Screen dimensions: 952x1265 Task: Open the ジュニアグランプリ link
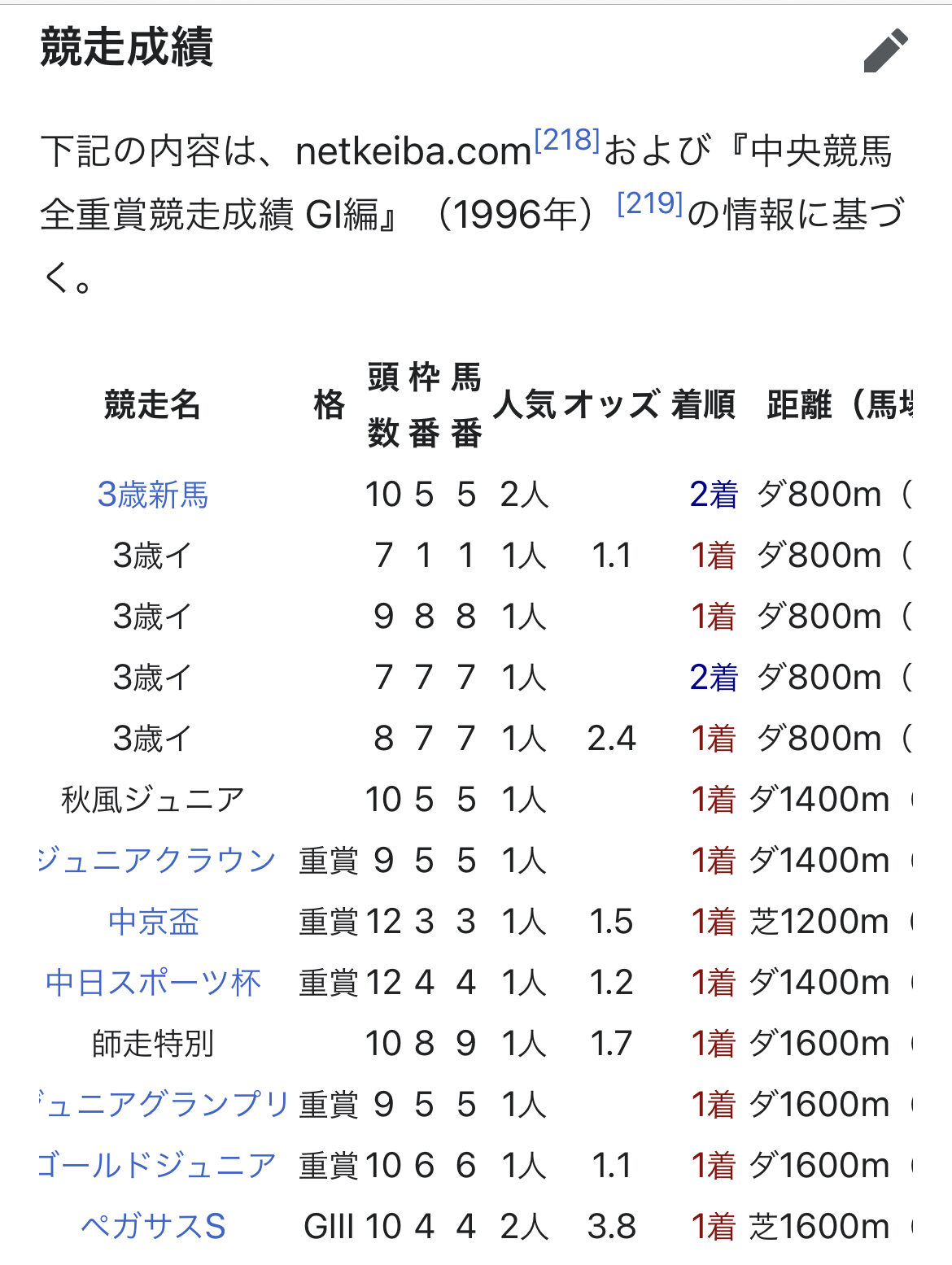pyautogui.click(x=163, y=1105)
